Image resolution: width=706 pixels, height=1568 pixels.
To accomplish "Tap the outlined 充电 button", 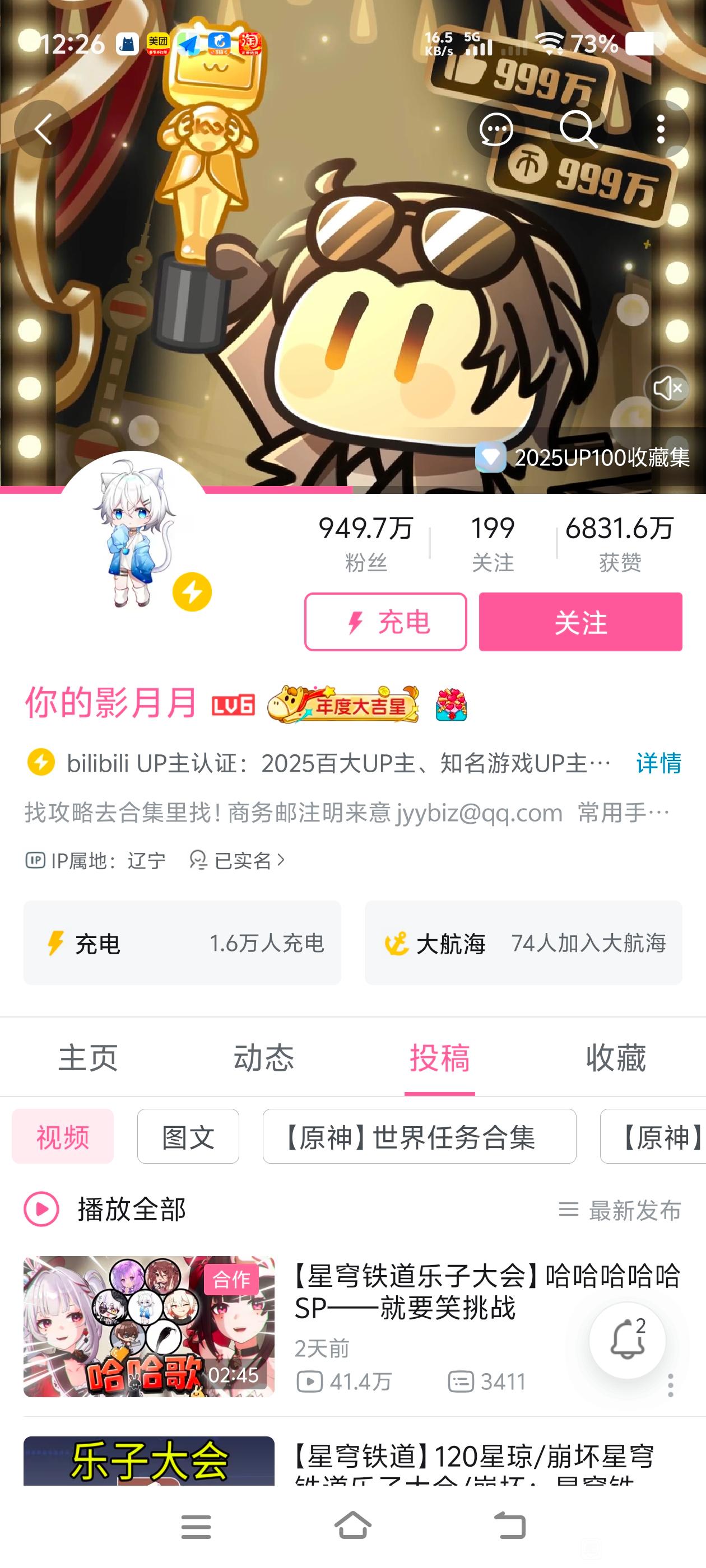I will pyautogui.click(x=385, y=622).
